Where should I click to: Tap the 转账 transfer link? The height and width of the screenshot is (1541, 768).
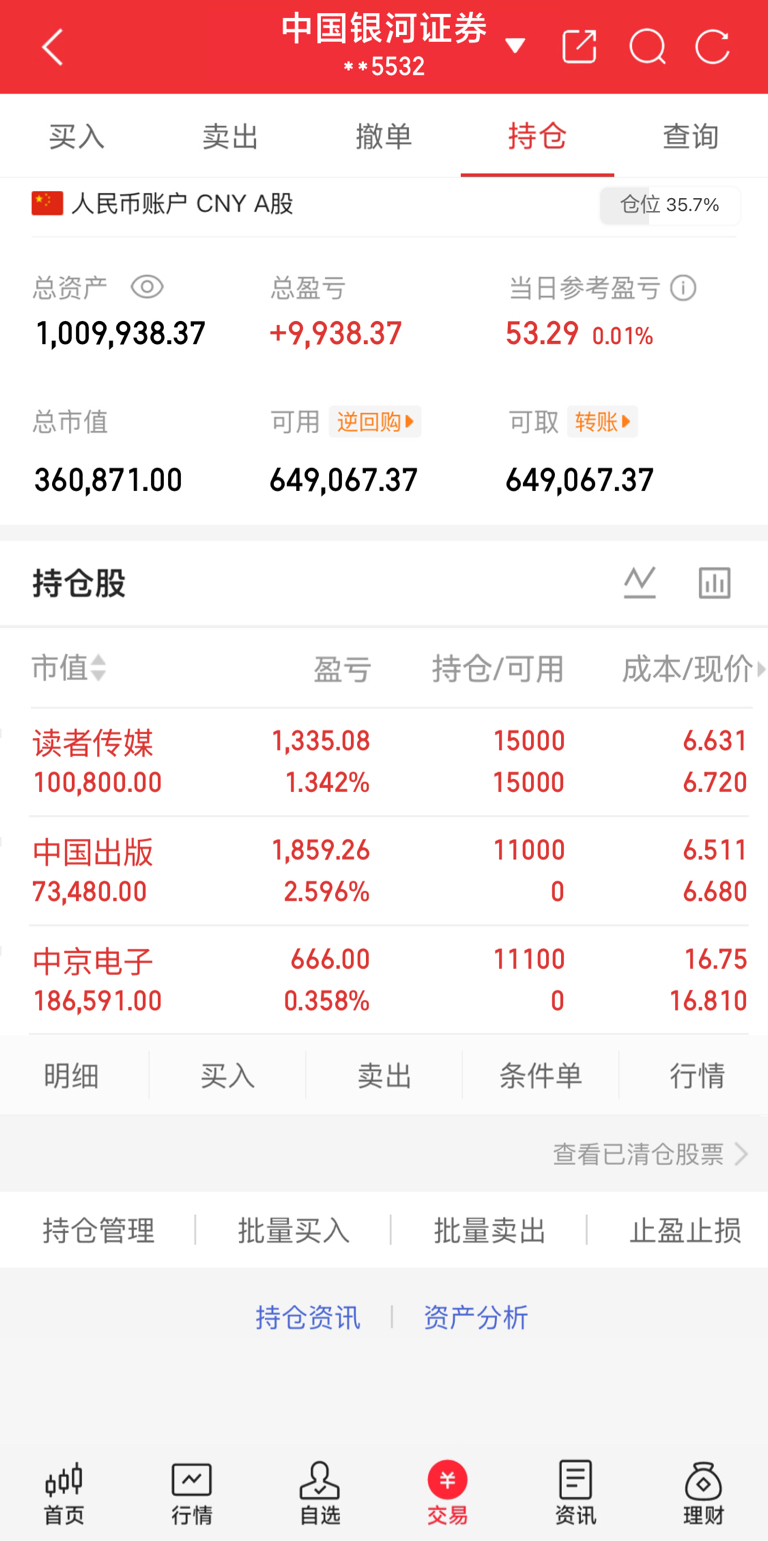[x=602, y=422]
